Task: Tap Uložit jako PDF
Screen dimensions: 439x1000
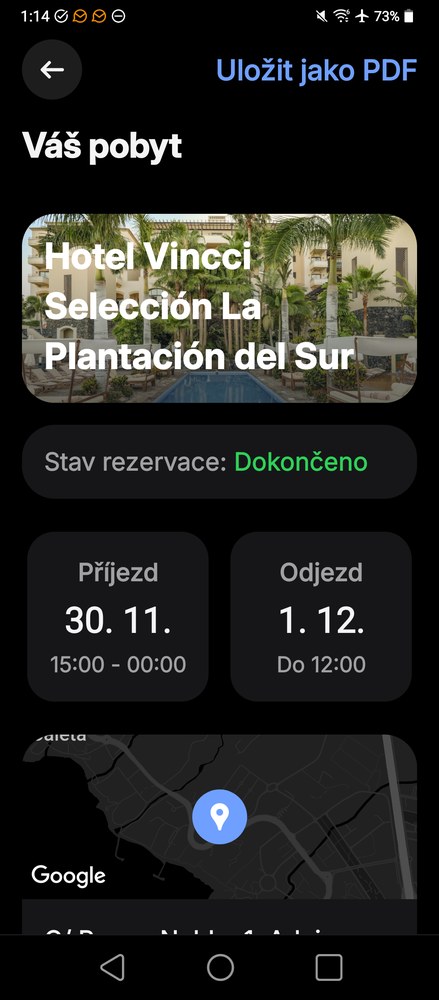Action: click(x=316, y=70)
